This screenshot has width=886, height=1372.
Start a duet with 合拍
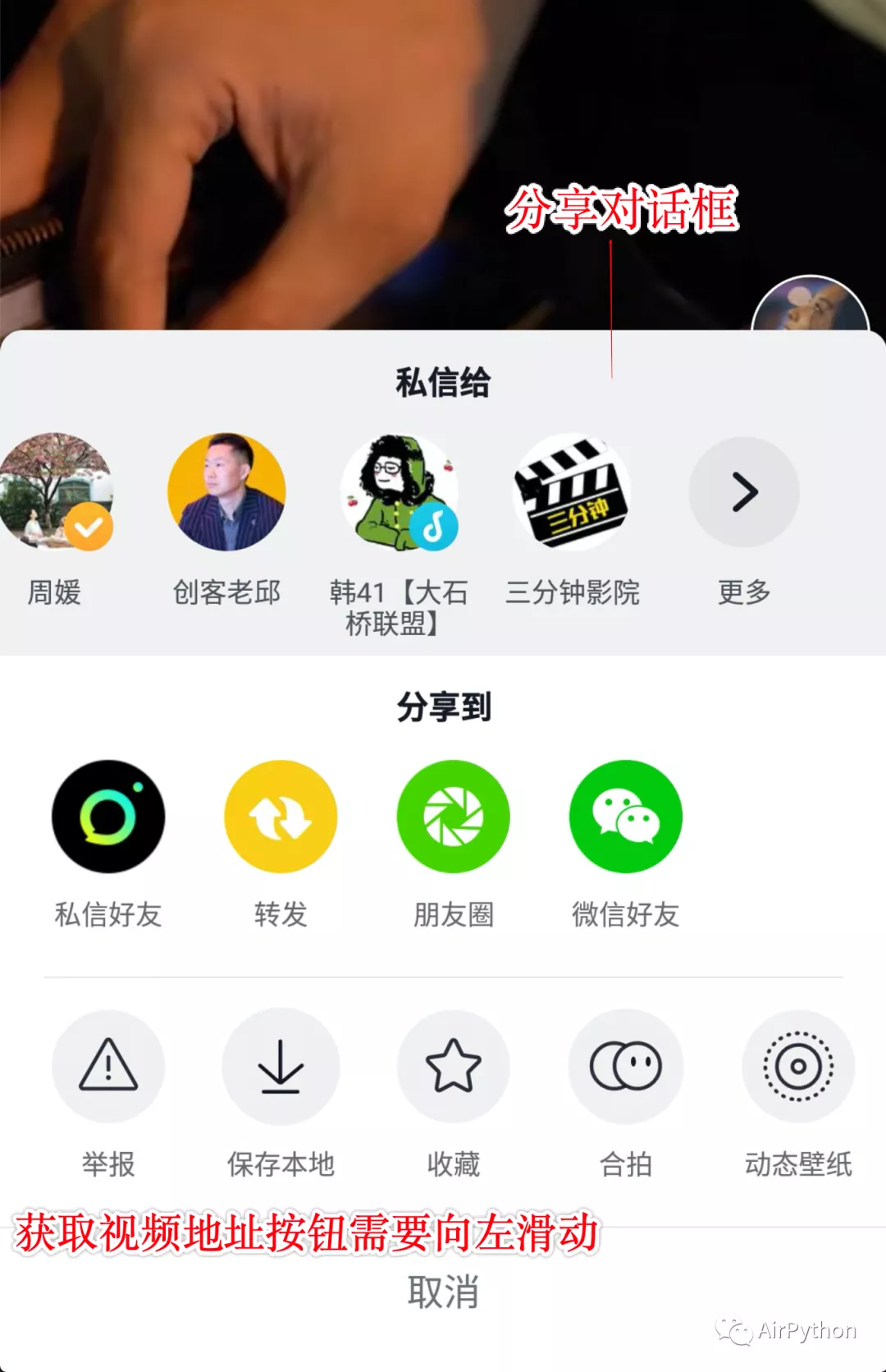click(626, 1066)
